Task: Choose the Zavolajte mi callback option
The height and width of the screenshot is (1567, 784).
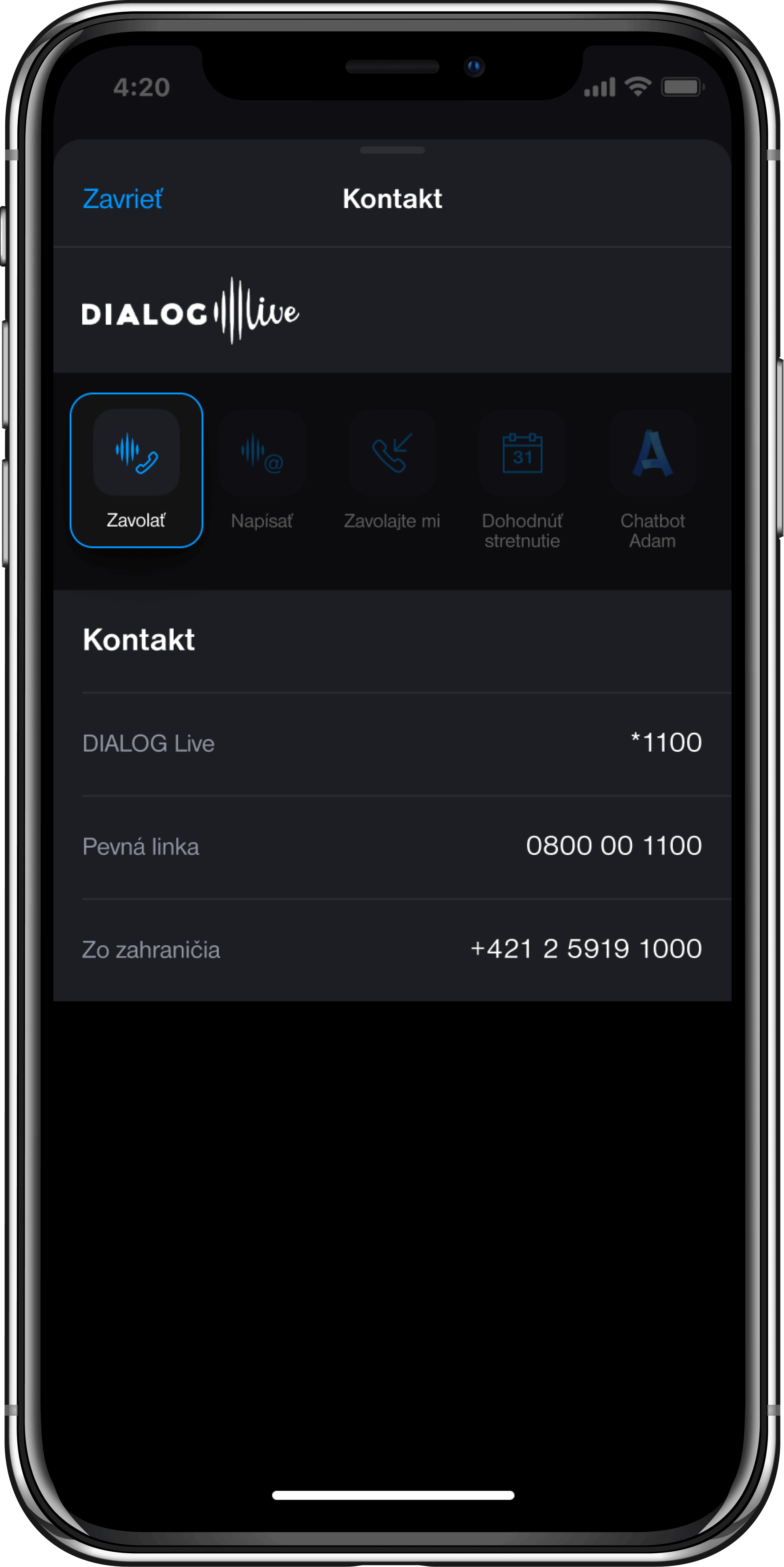Action: click(x=392, y=470)
